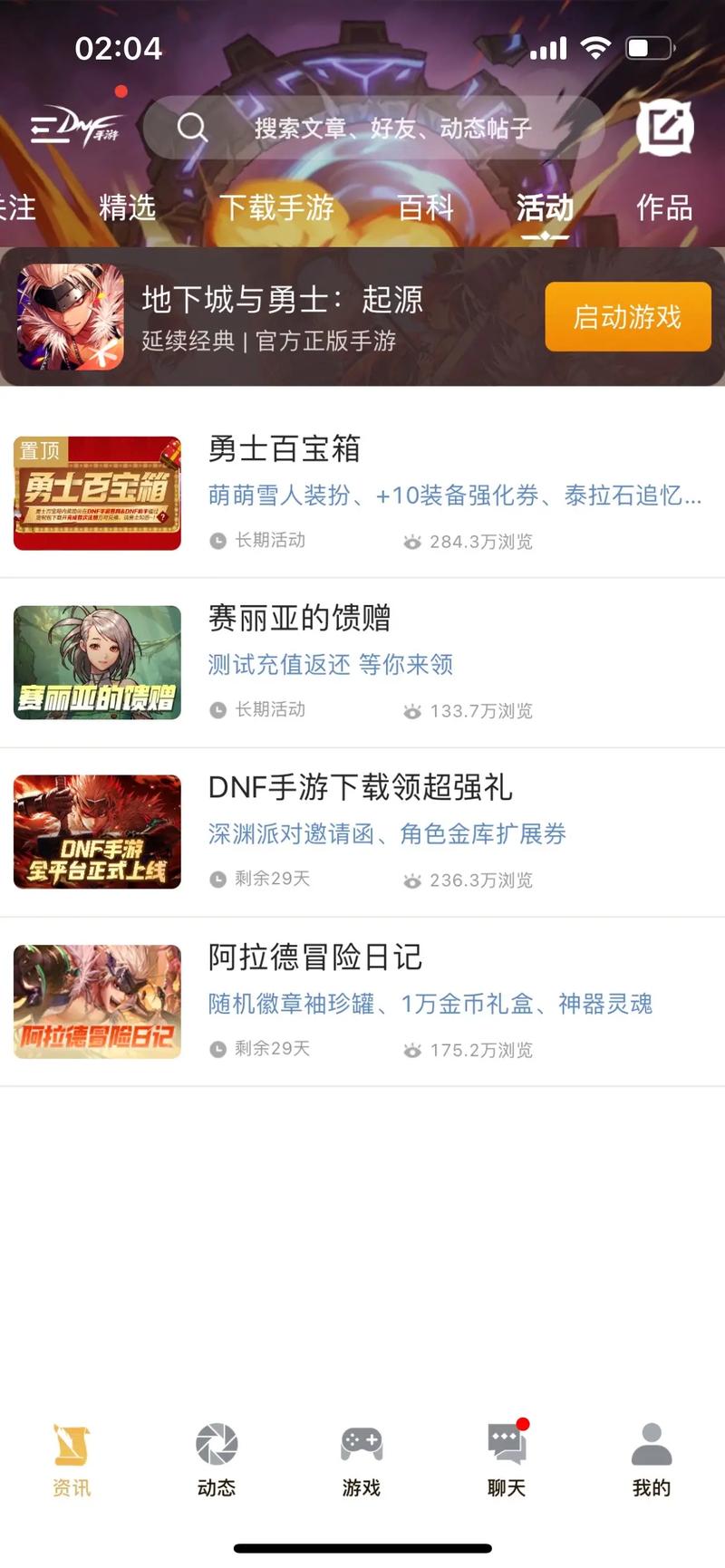Compose a new post with the edit icon
725x1568 pixels.
coord(664,128)
